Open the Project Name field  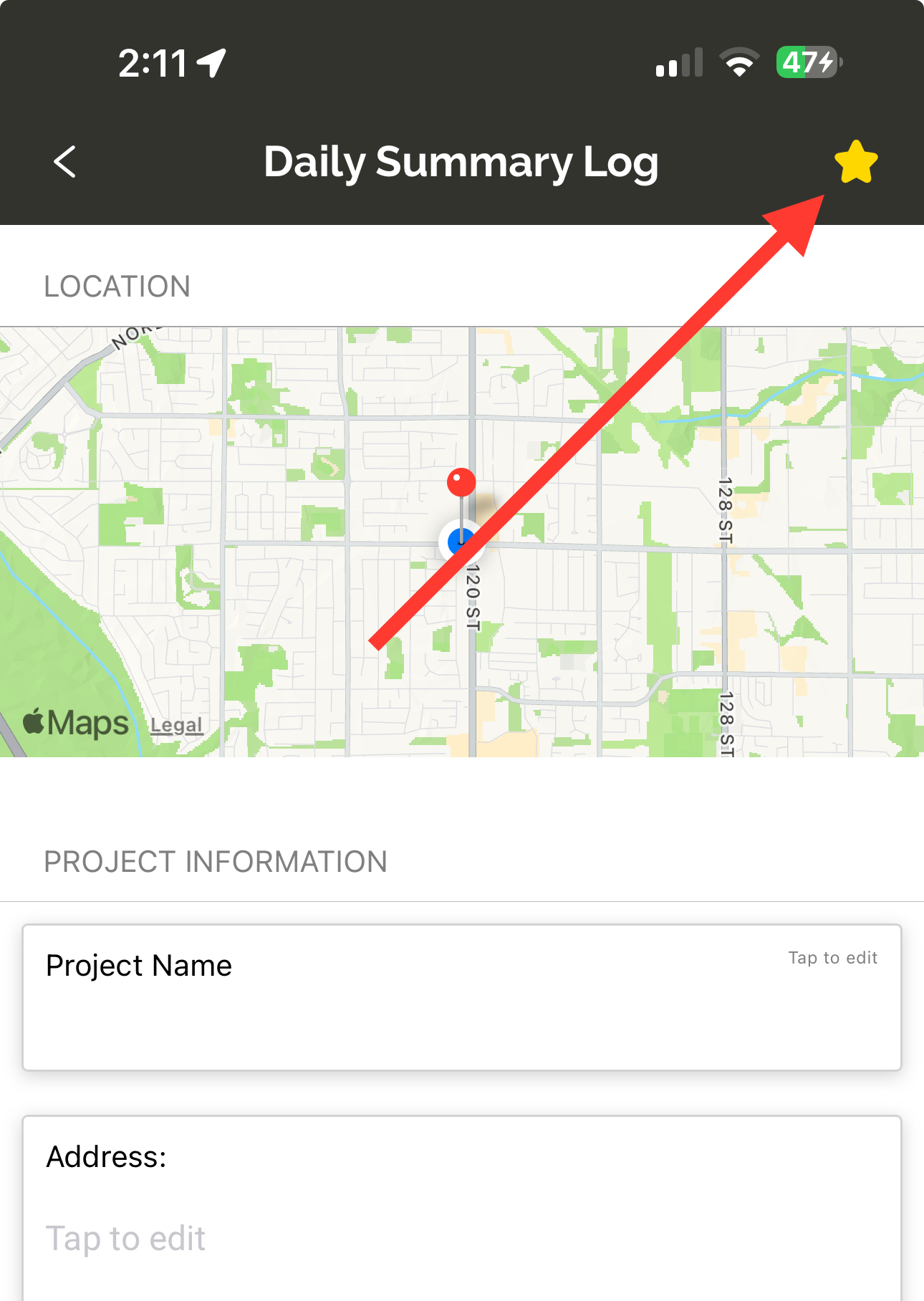(x=461, y=997)
